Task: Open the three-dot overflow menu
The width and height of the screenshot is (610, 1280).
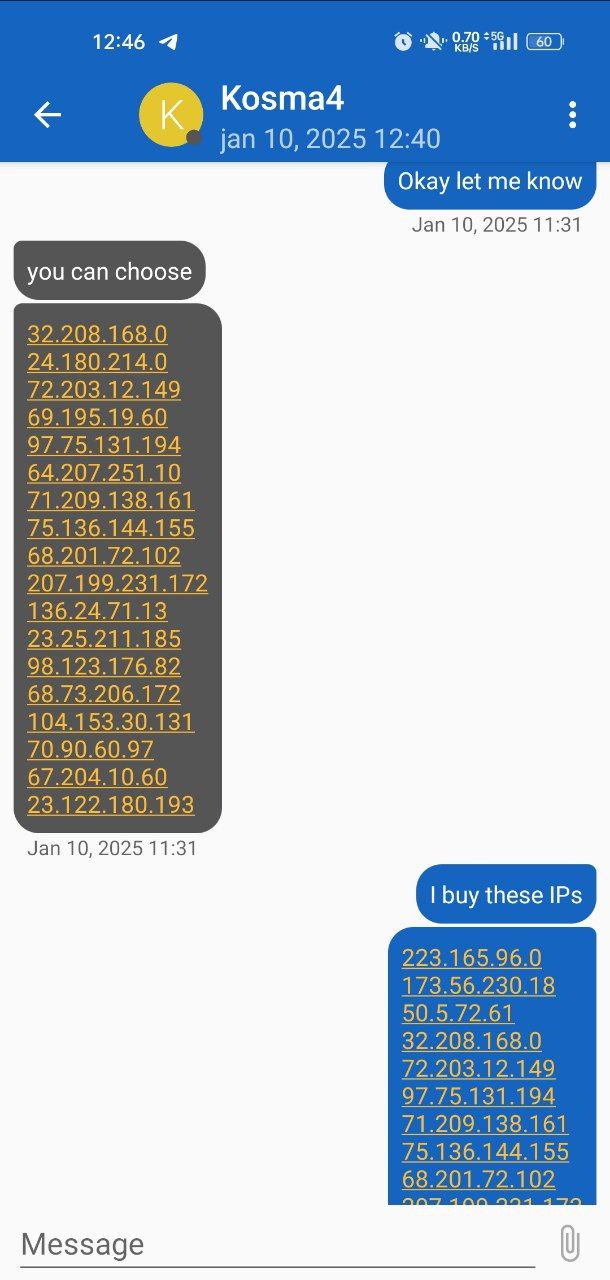Action: pos(572,115)
